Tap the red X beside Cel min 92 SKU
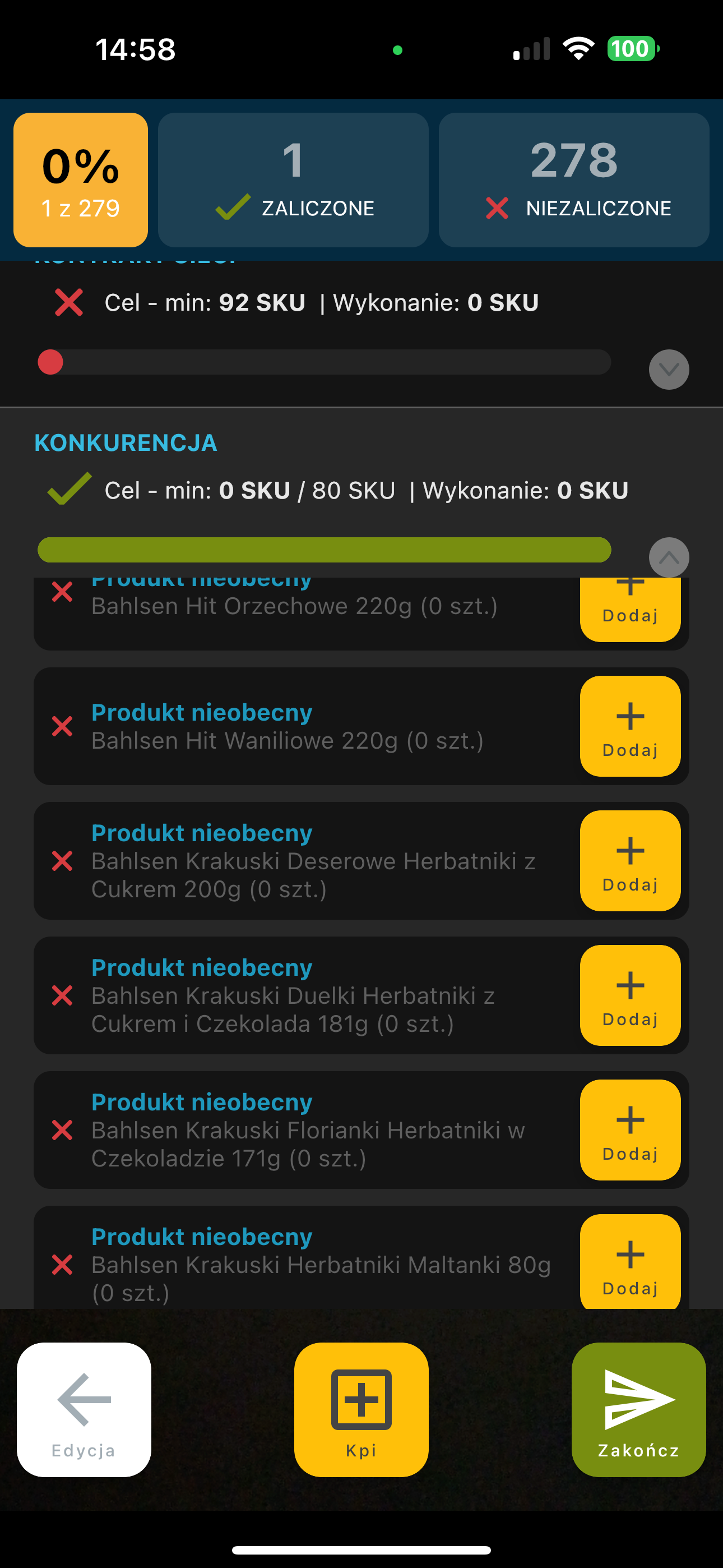 [x=68, y=301]
